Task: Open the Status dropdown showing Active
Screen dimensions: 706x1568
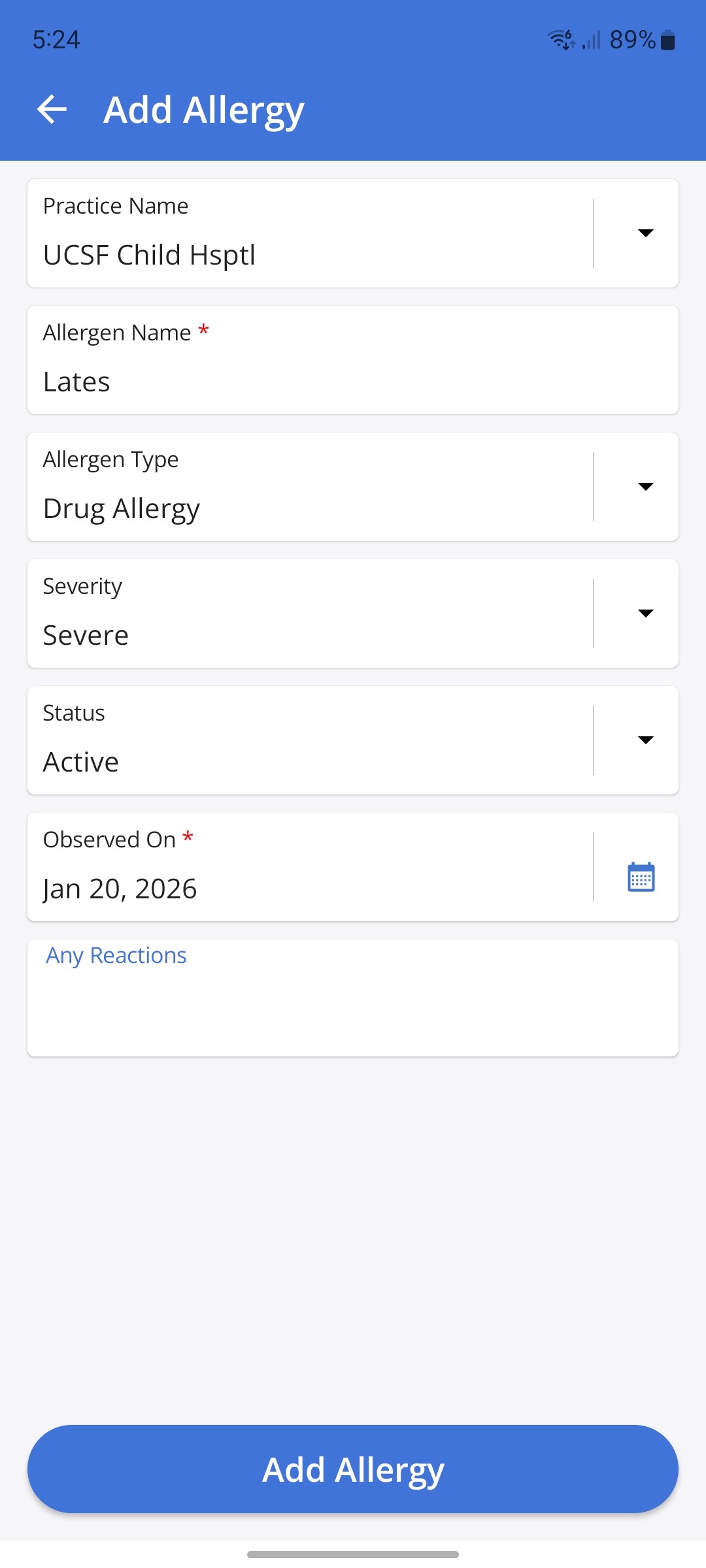Action: point(646,740)
